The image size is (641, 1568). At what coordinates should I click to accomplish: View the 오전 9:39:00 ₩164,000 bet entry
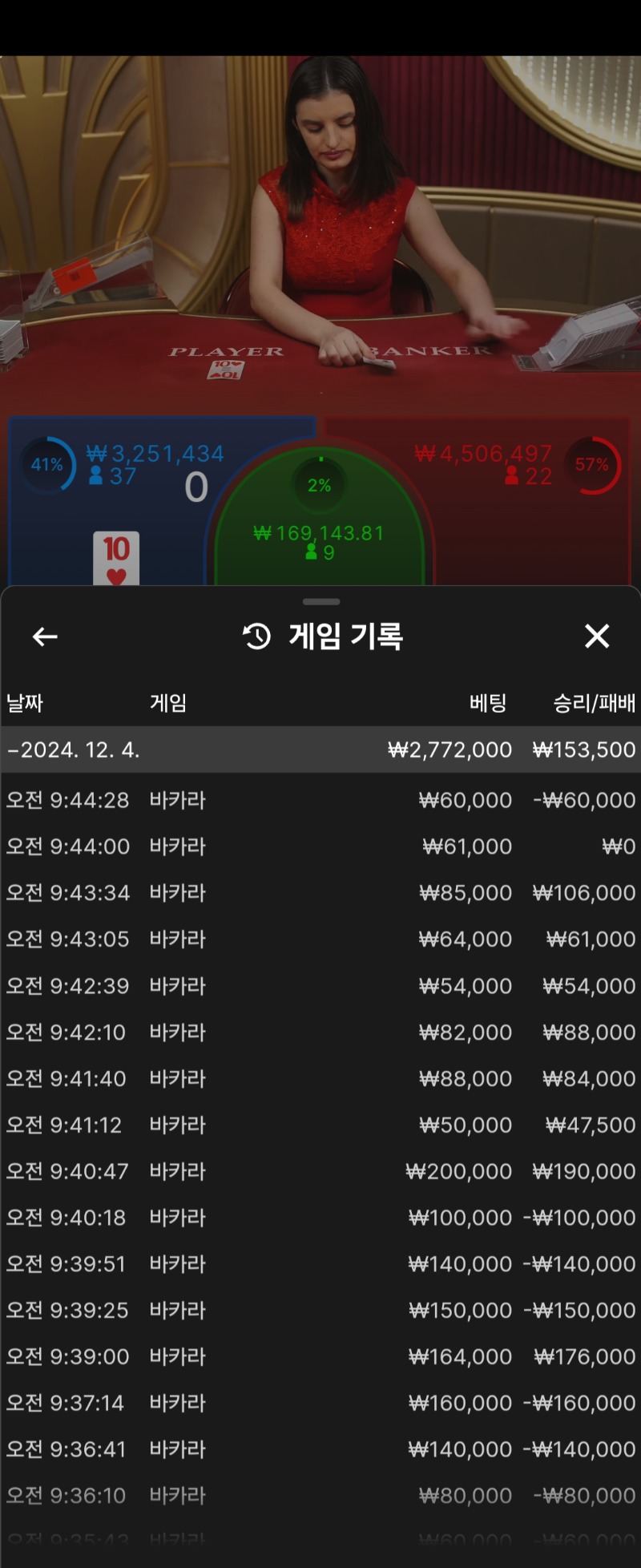click(320, 1356)
